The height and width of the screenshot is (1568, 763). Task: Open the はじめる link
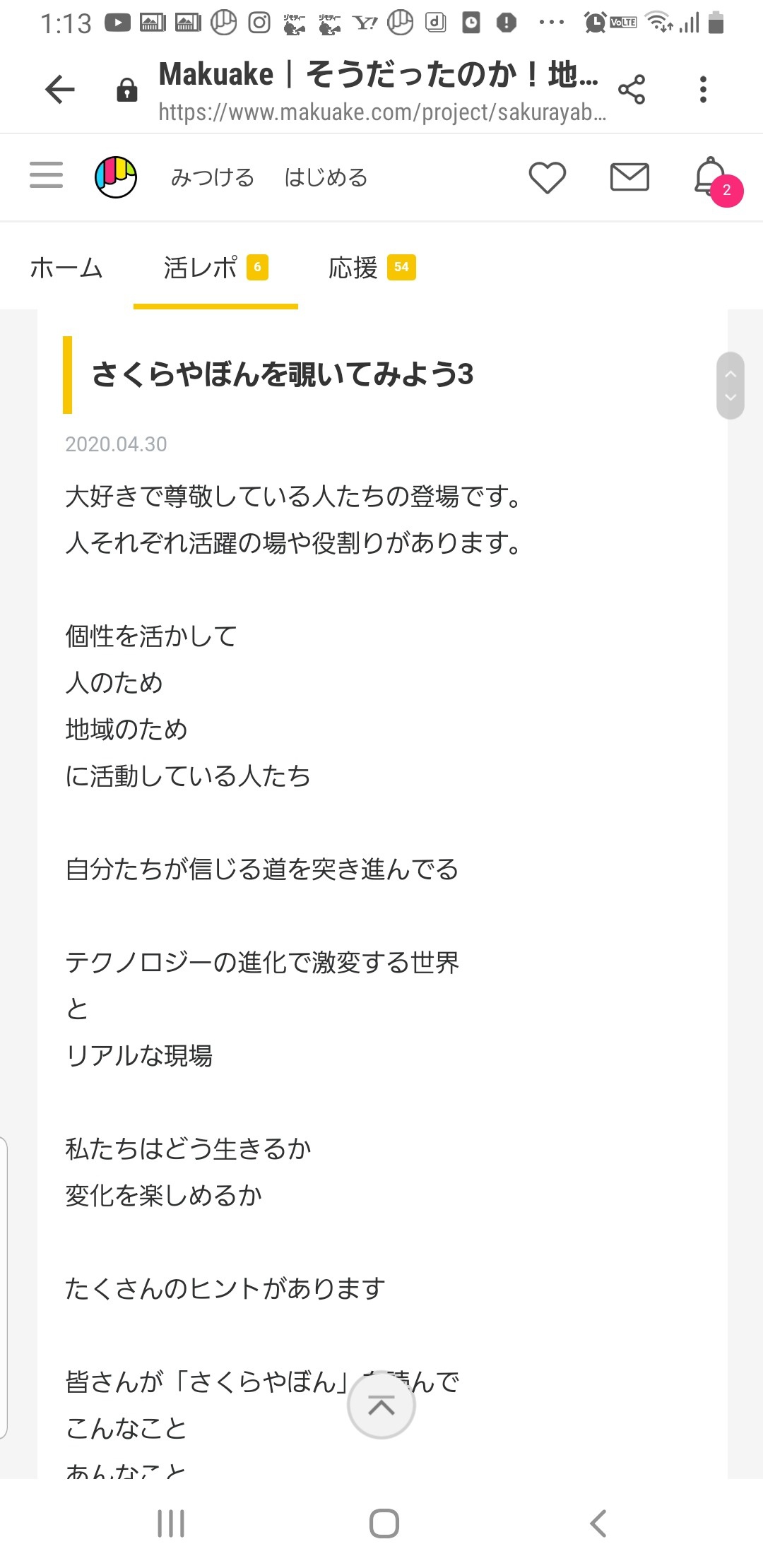click(326, 177)
